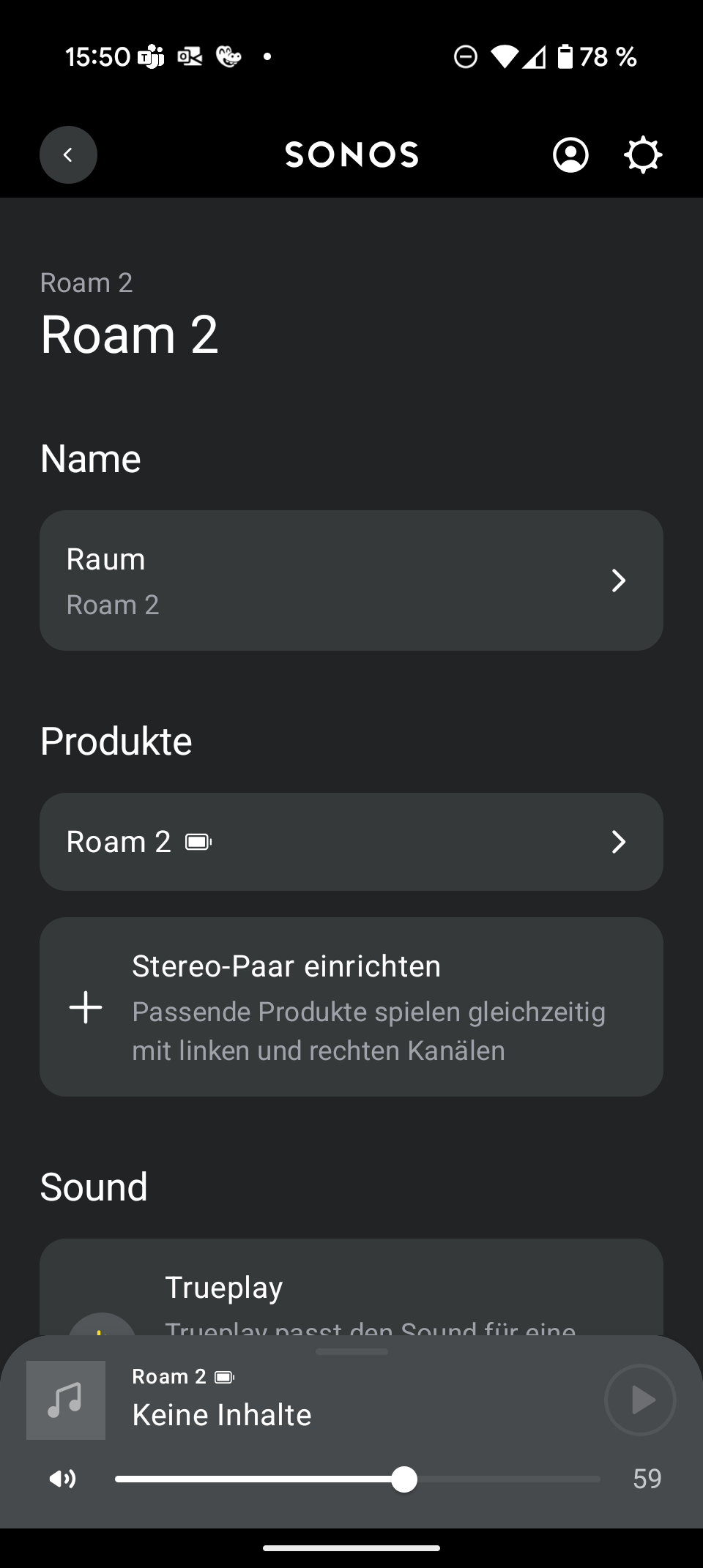Open the settings gear icon

pyautogui.click(x=643, y=155)
